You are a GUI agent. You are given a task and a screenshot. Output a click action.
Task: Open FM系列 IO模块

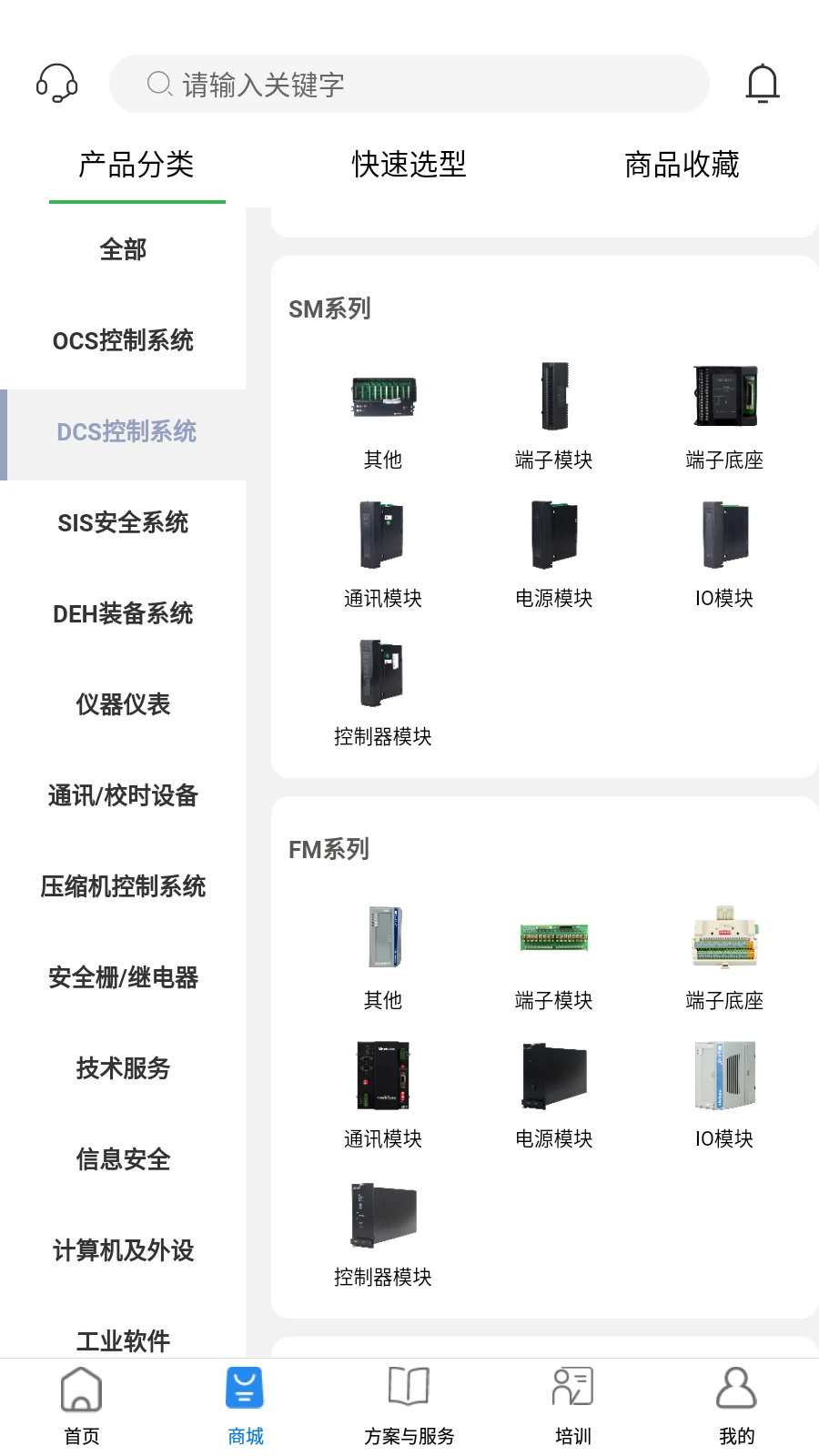(x=724, y=1094)
